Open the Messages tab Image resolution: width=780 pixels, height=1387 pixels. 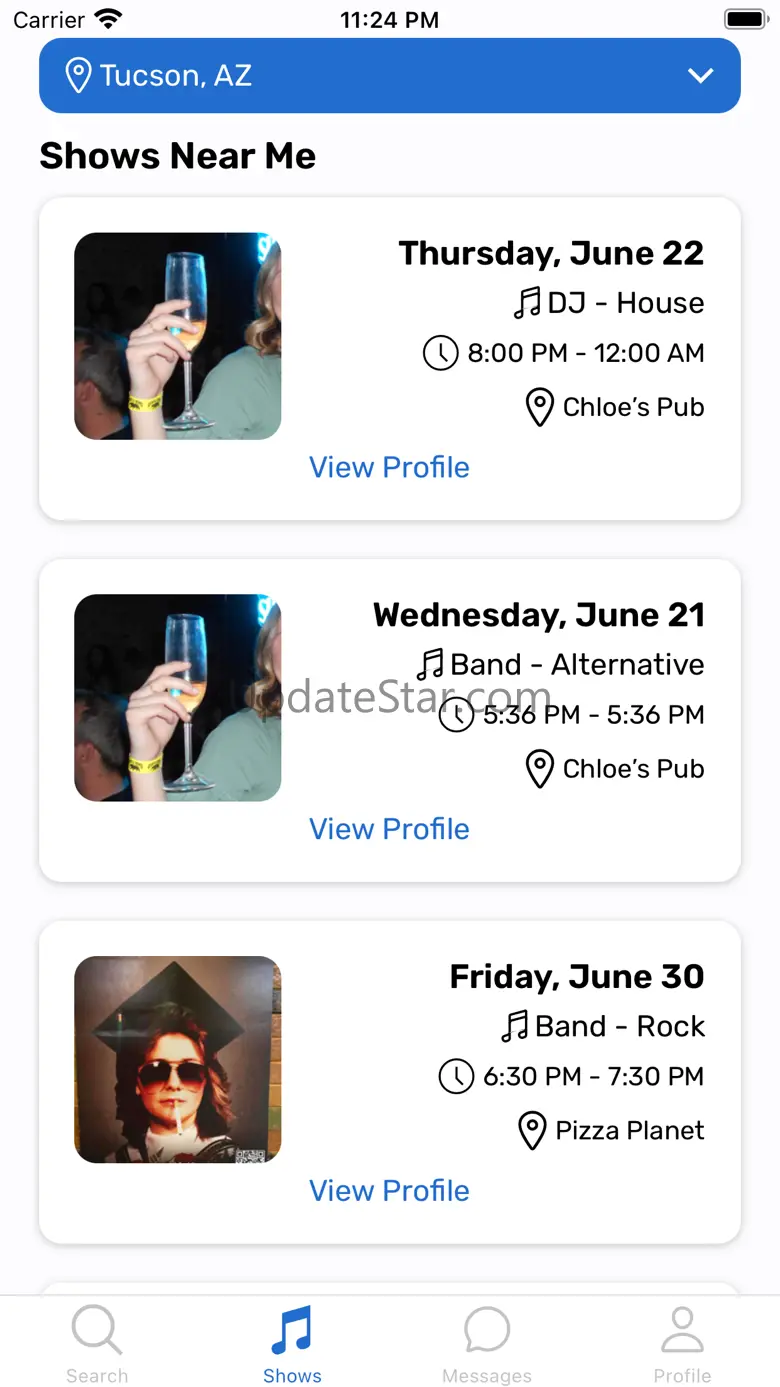(487, 1343)
